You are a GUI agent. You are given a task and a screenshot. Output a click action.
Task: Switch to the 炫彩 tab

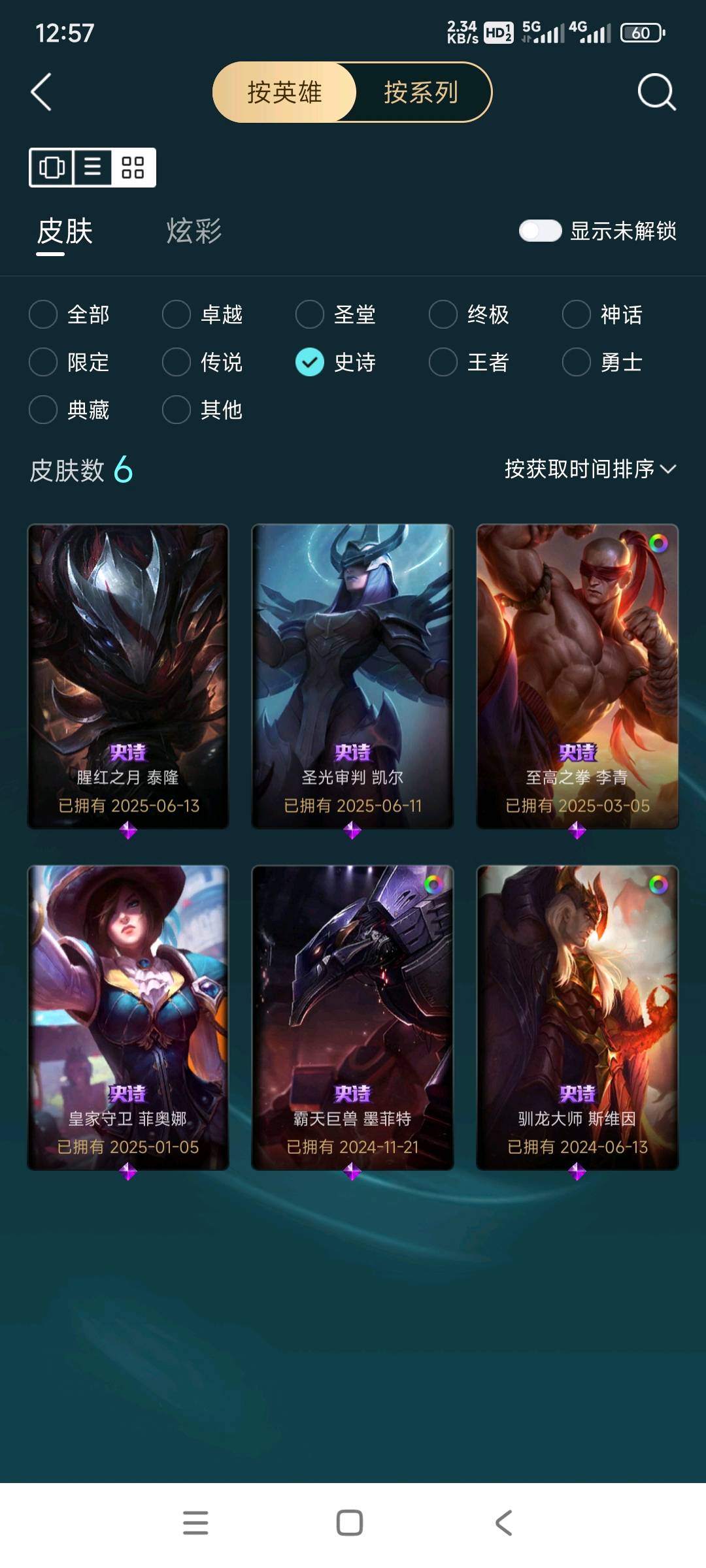point(194,231)
